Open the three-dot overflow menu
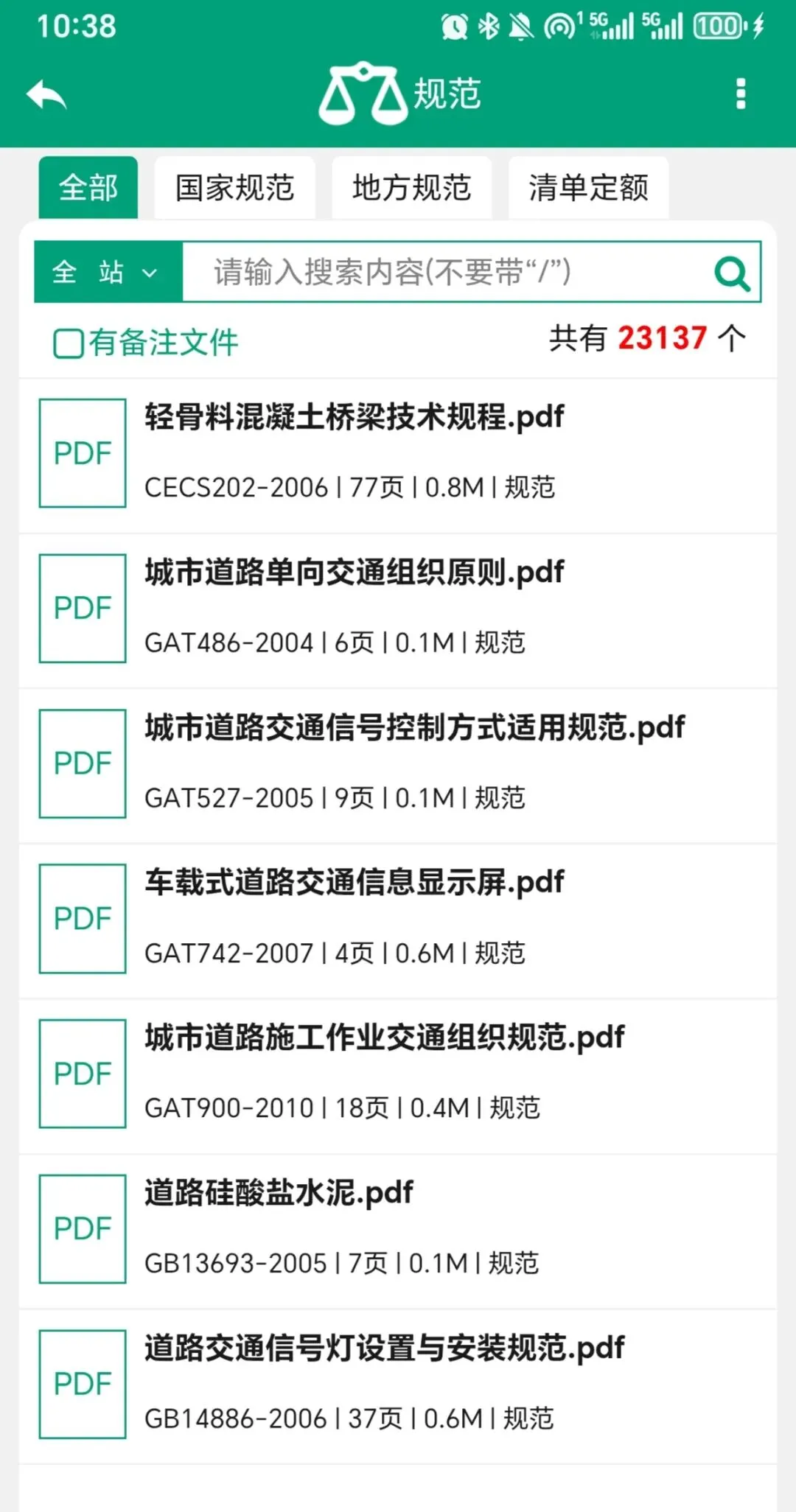This screenshot has height=1512, width=796. coord(741,94)
